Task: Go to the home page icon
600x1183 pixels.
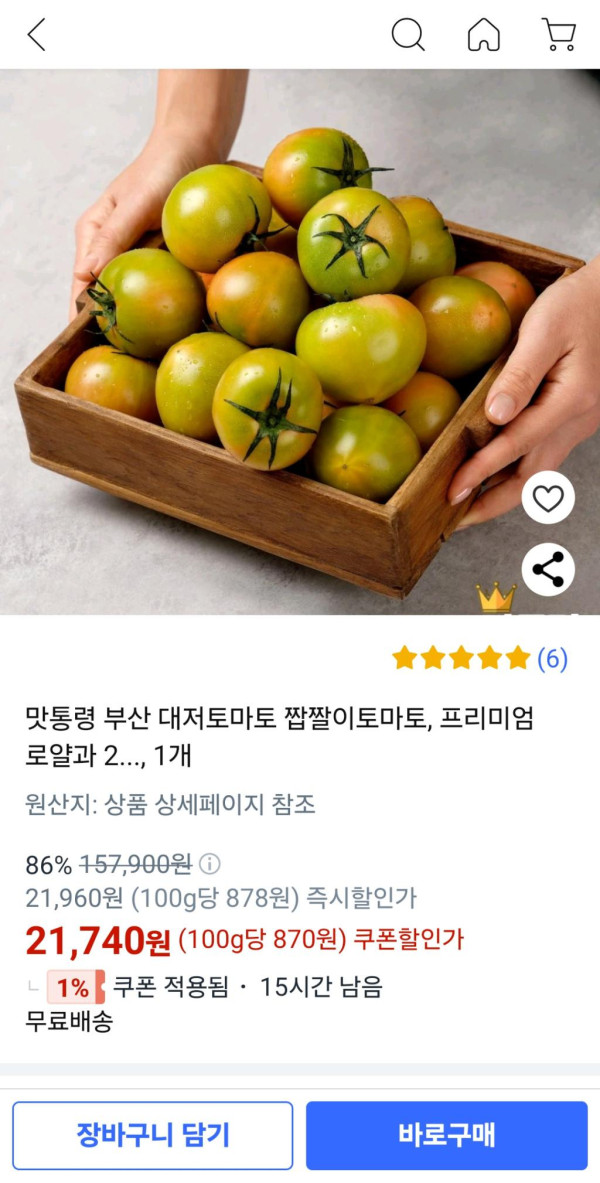Action: pyautogui.click(x=484, y=35)
